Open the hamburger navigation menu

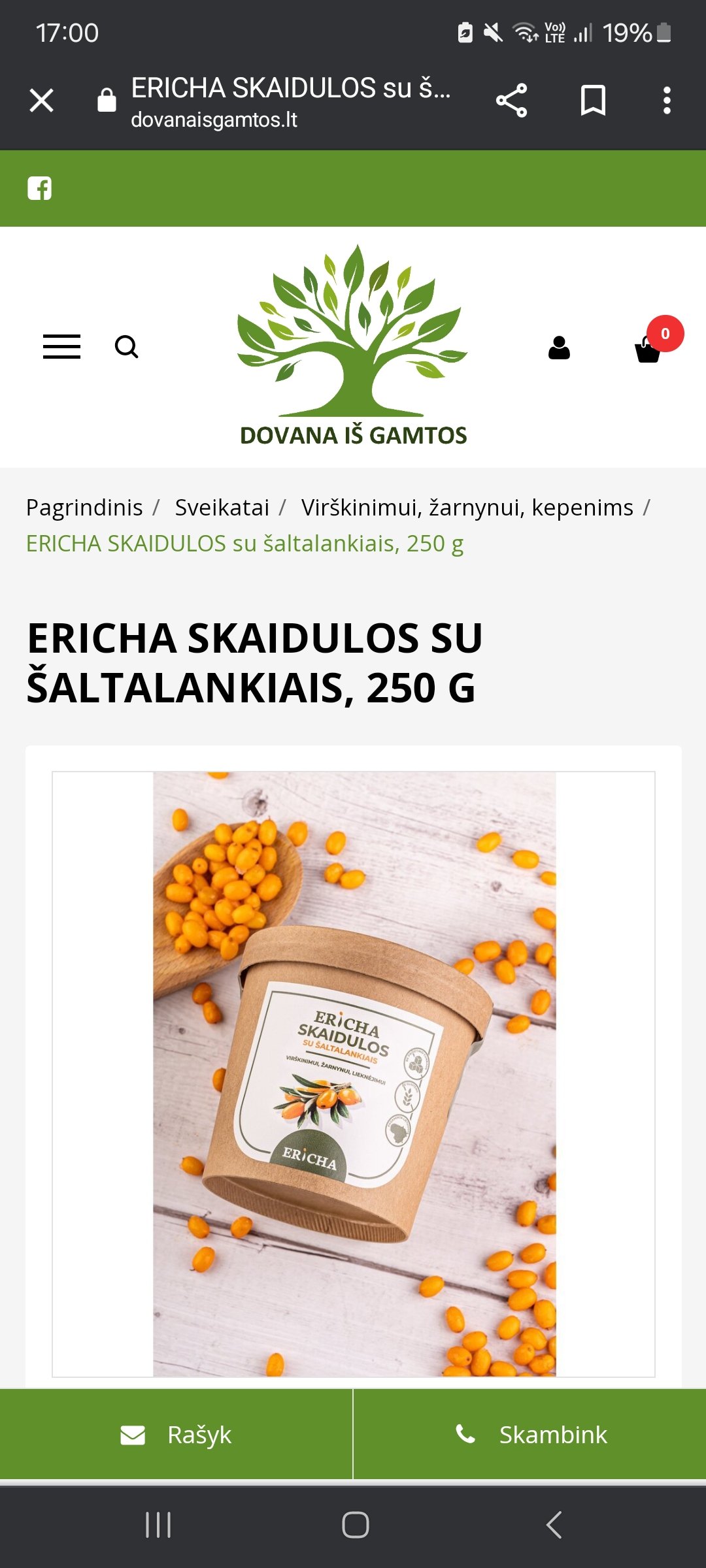(x=61, y=347)
